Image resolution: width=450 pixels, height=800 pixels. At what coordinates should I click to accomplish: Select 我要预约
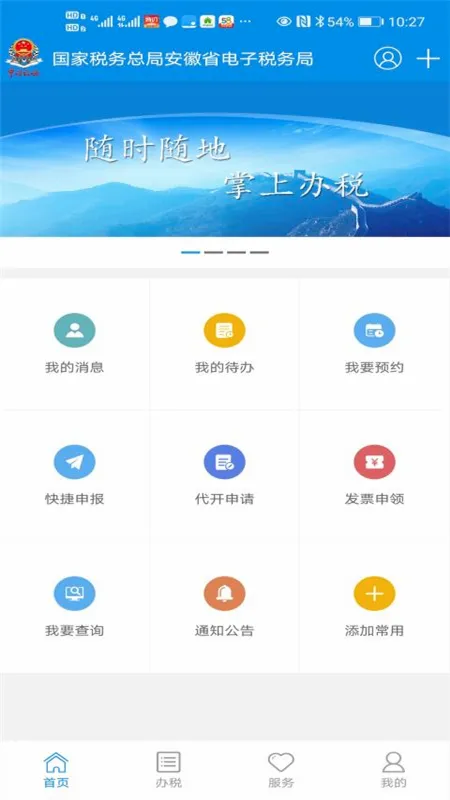(x=374, y=344)
